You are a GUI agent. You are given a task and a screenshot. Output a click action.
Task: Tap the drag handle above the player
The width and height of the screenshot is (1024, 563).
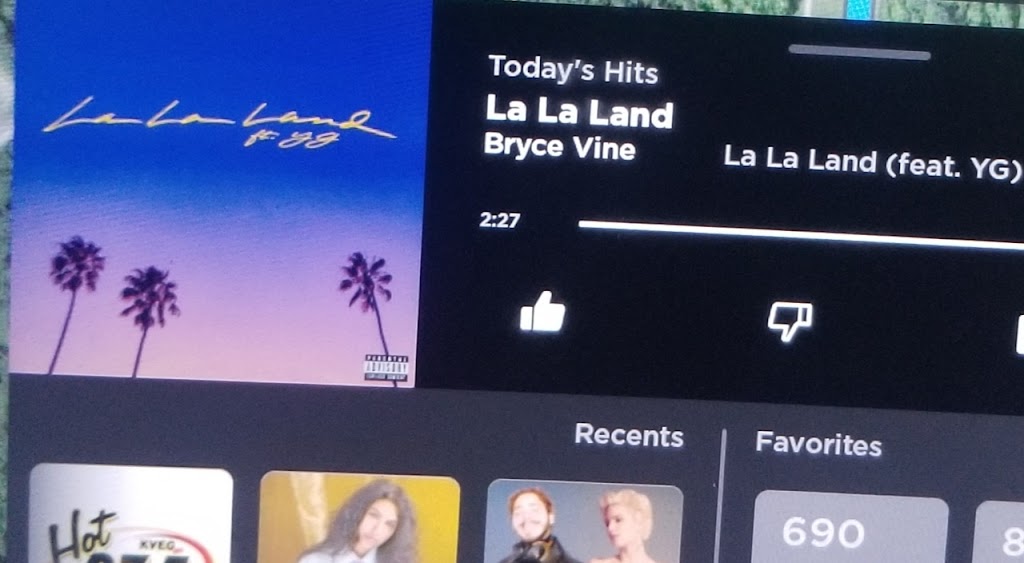(x=859, y=52)
